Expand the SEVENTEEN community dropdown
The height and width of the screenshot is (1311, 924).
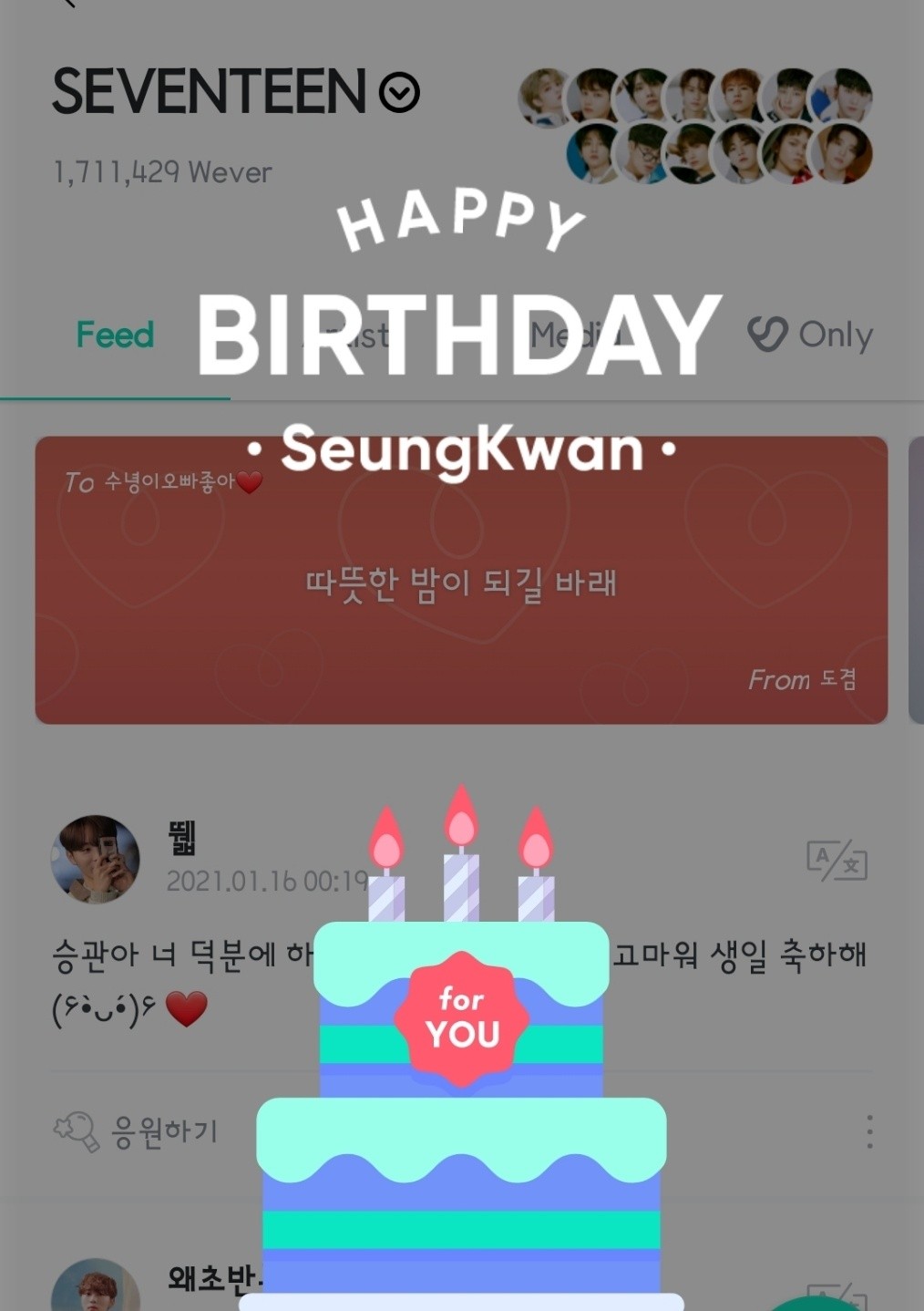(399, 92)
